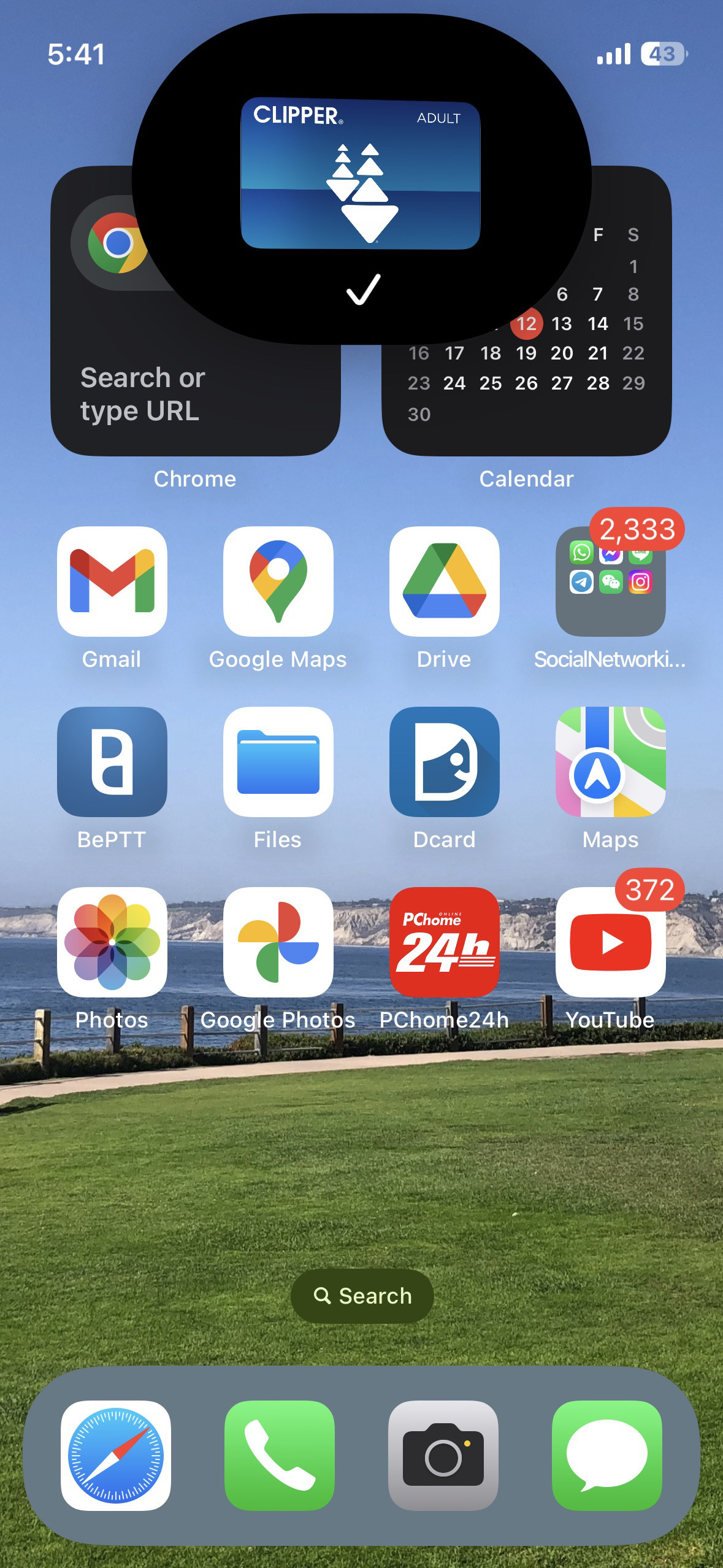Image resolution: width=723 pixels, height=1568 pixels.
Task: Open Google Drive
Action: point(444,581)
